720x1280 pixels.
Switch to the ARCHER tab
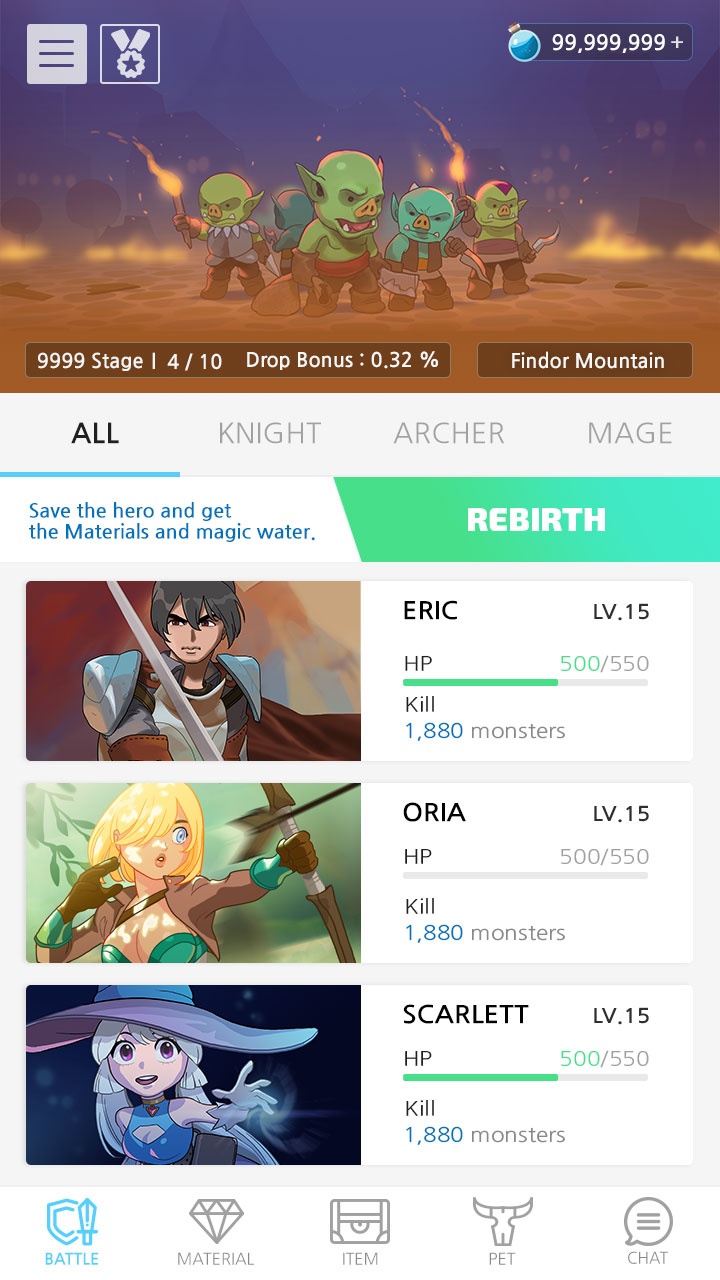[449, 433]
